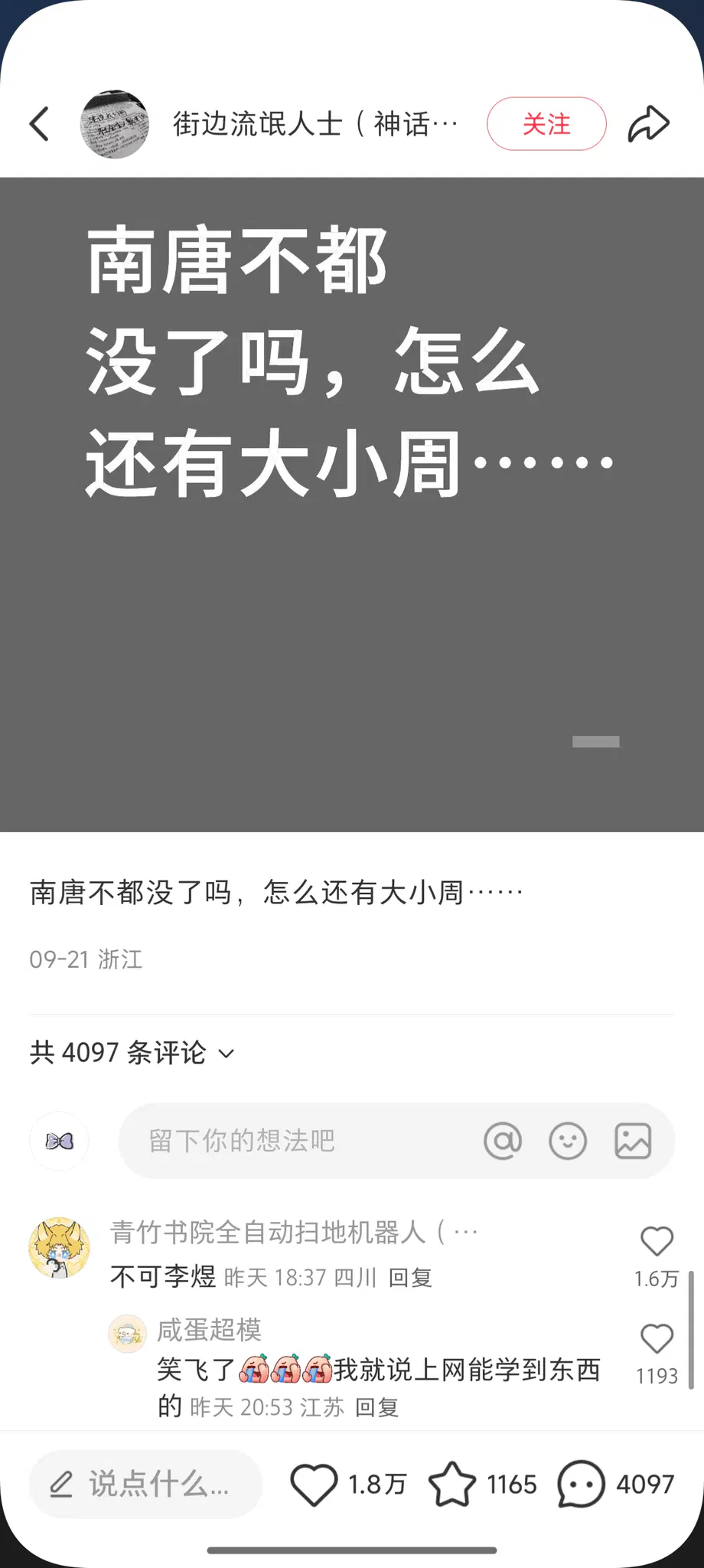Like 咸蛋超模's reply
The image size is (704, 1568).
pyautogui.click(x=656, y=1340)
